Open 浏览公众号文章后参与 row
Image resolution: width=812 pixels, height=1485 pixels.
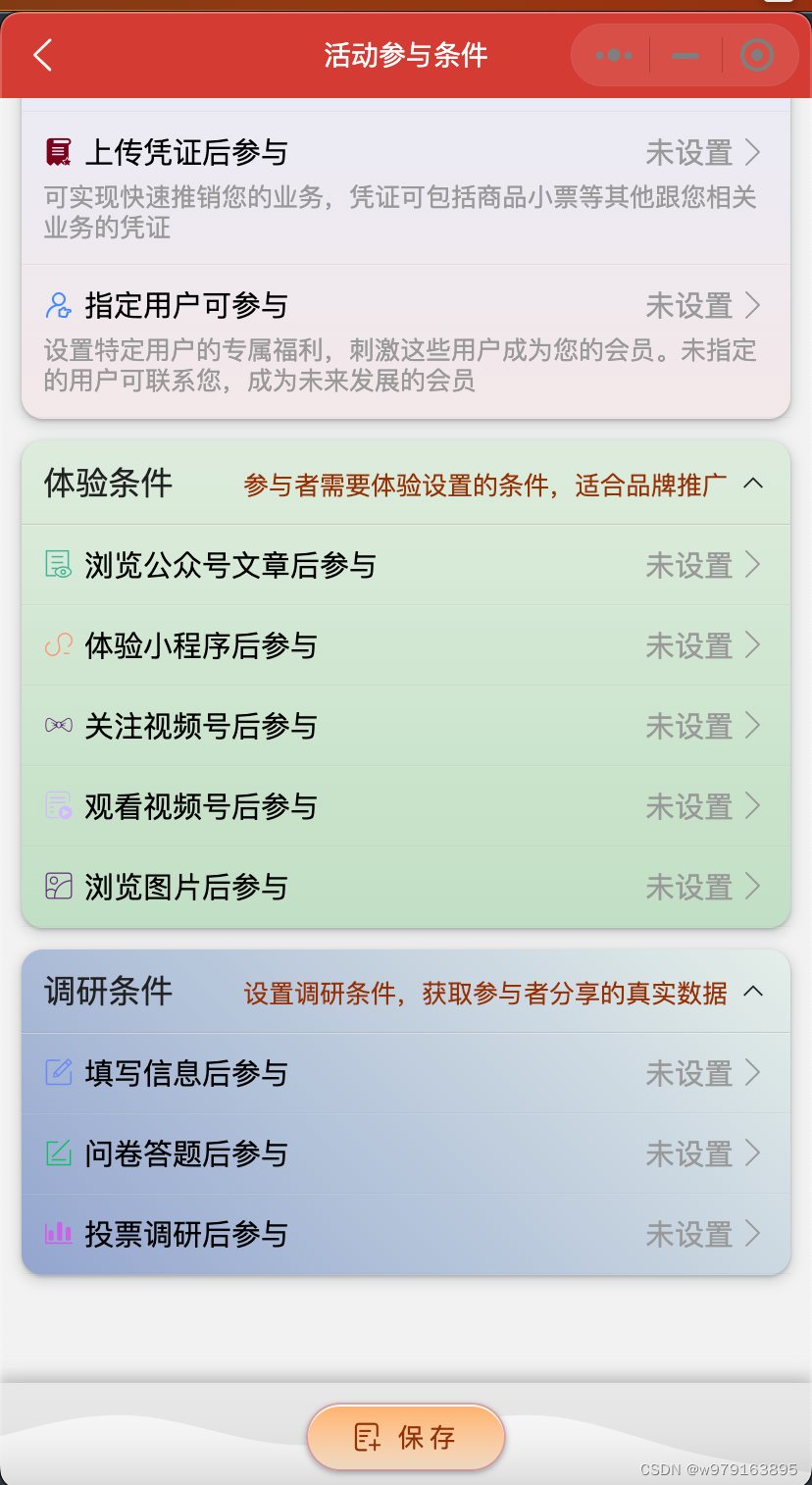coord(406,565)
